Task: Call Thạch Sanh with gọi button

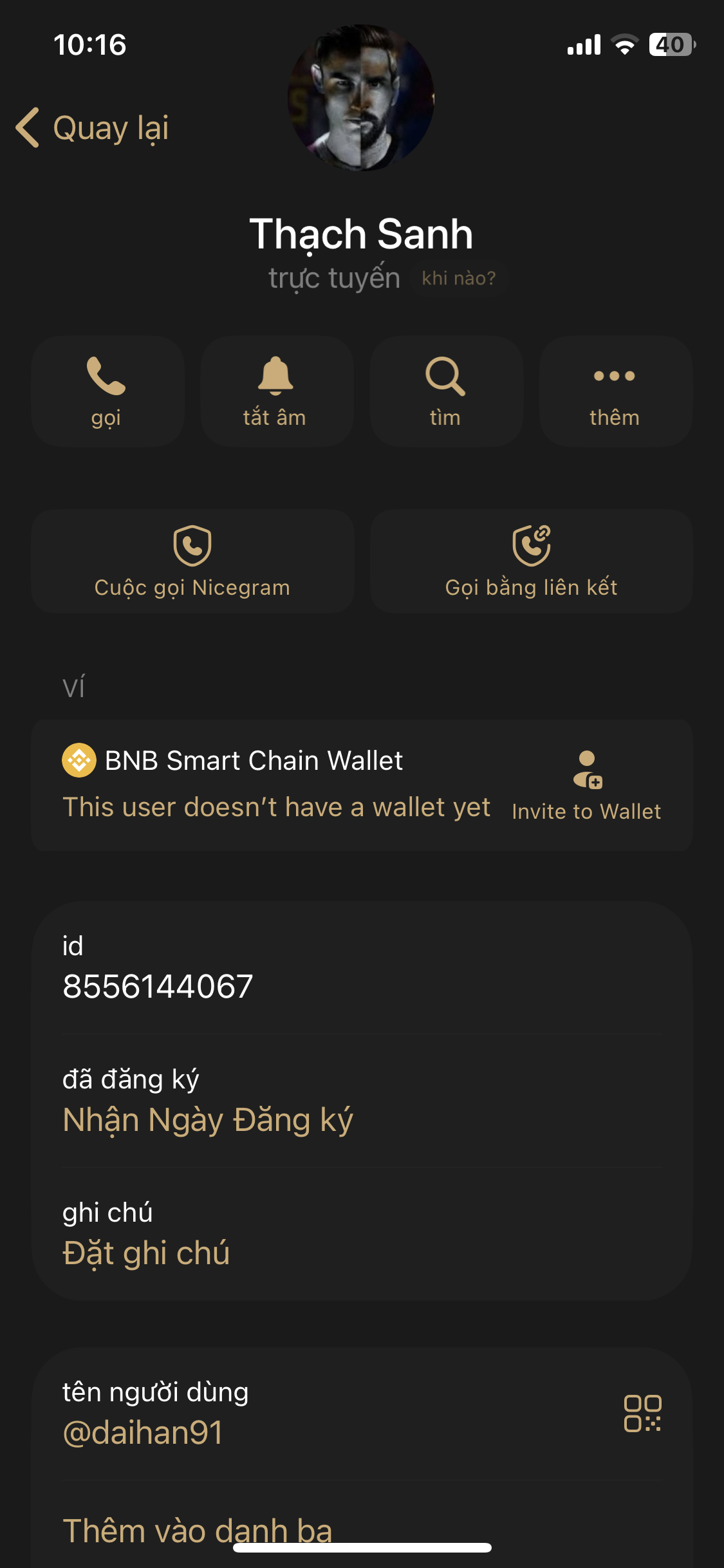Action: 107,391
